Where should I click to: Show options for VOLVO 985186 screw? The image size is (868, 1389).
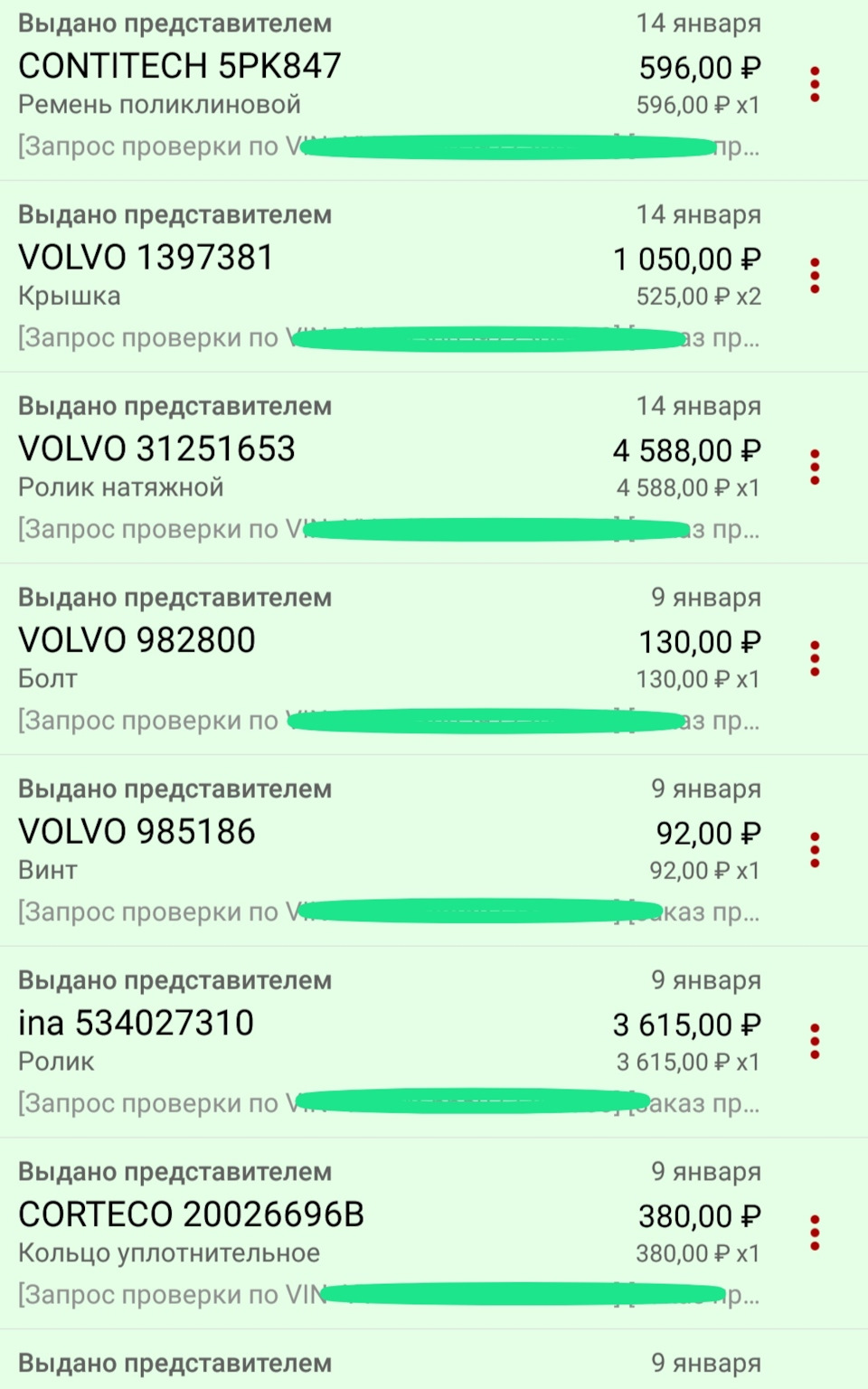(815, 850)
